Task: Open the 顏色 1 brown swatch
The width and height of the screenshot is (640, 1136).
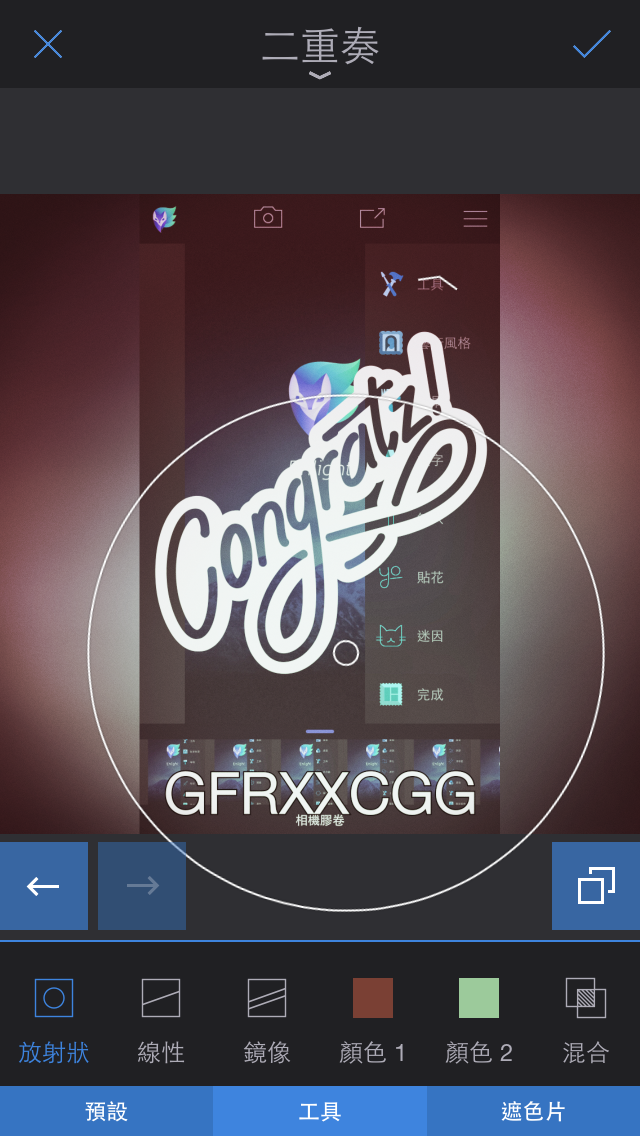Action: click(373, 1018)
